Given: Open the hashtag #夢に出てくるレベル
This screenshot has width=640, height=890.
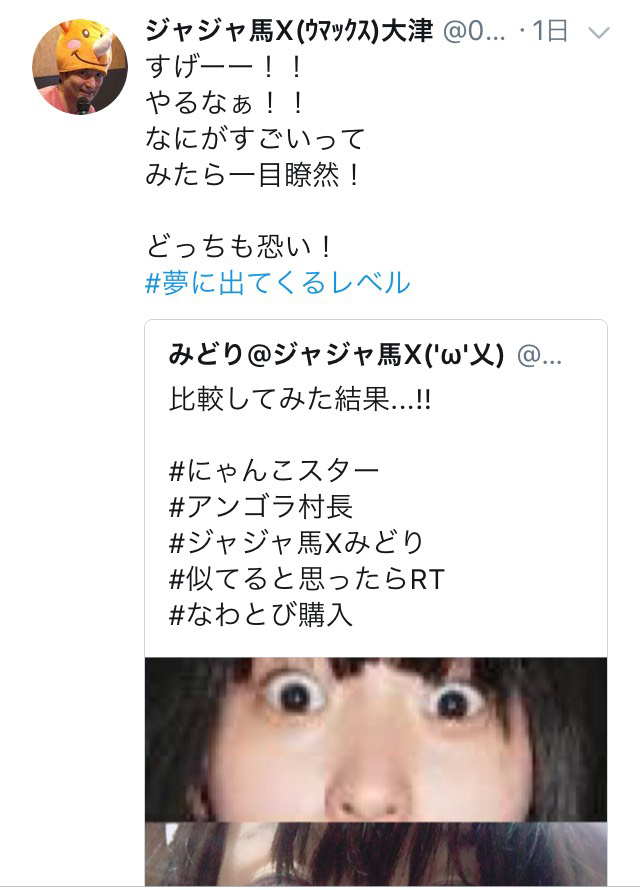Looking at the screenshot, I should tap(278, 282).
